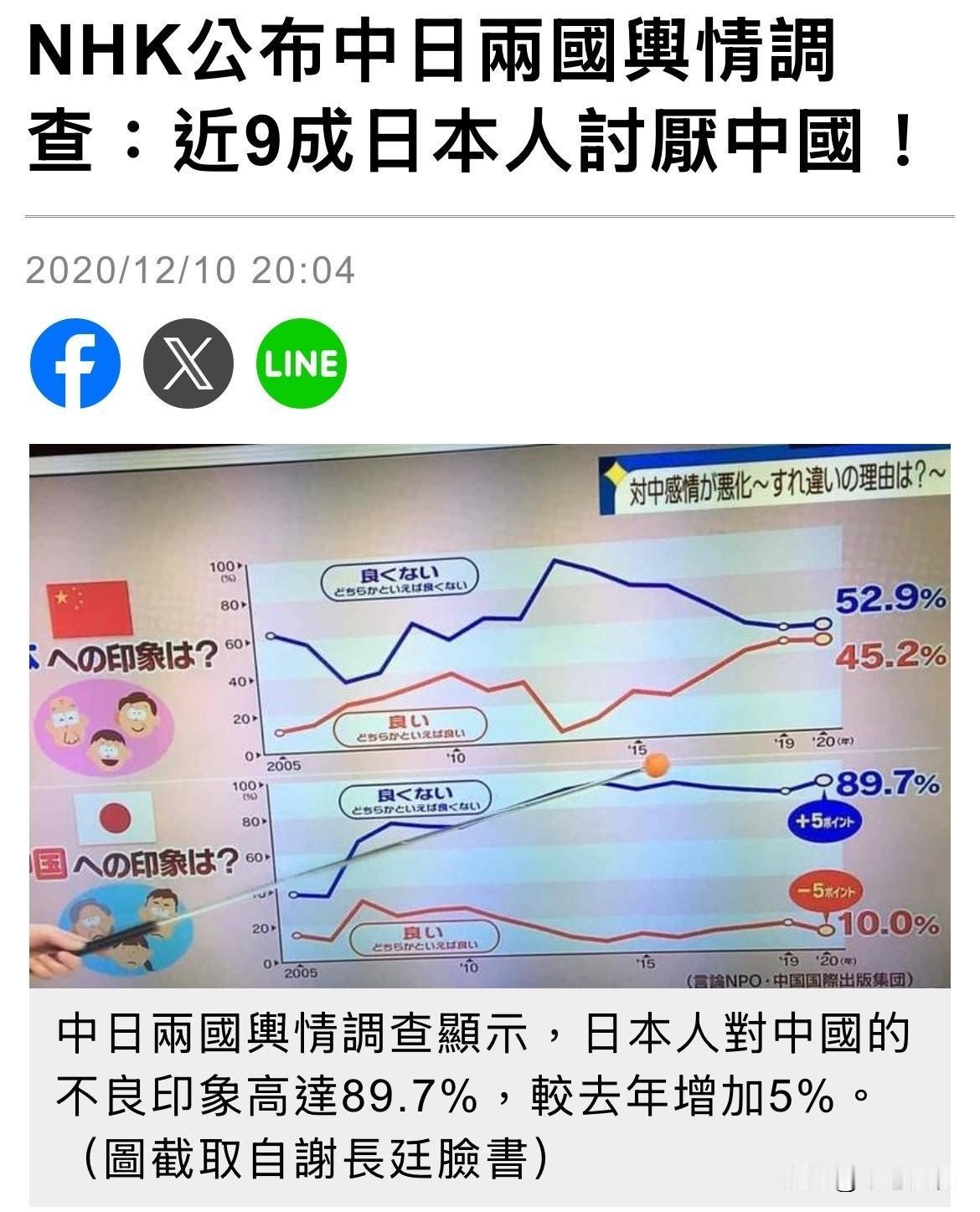Click the orange pointer ball on the chart
This screenshot has height=1212, width=980.
point(655,765)
